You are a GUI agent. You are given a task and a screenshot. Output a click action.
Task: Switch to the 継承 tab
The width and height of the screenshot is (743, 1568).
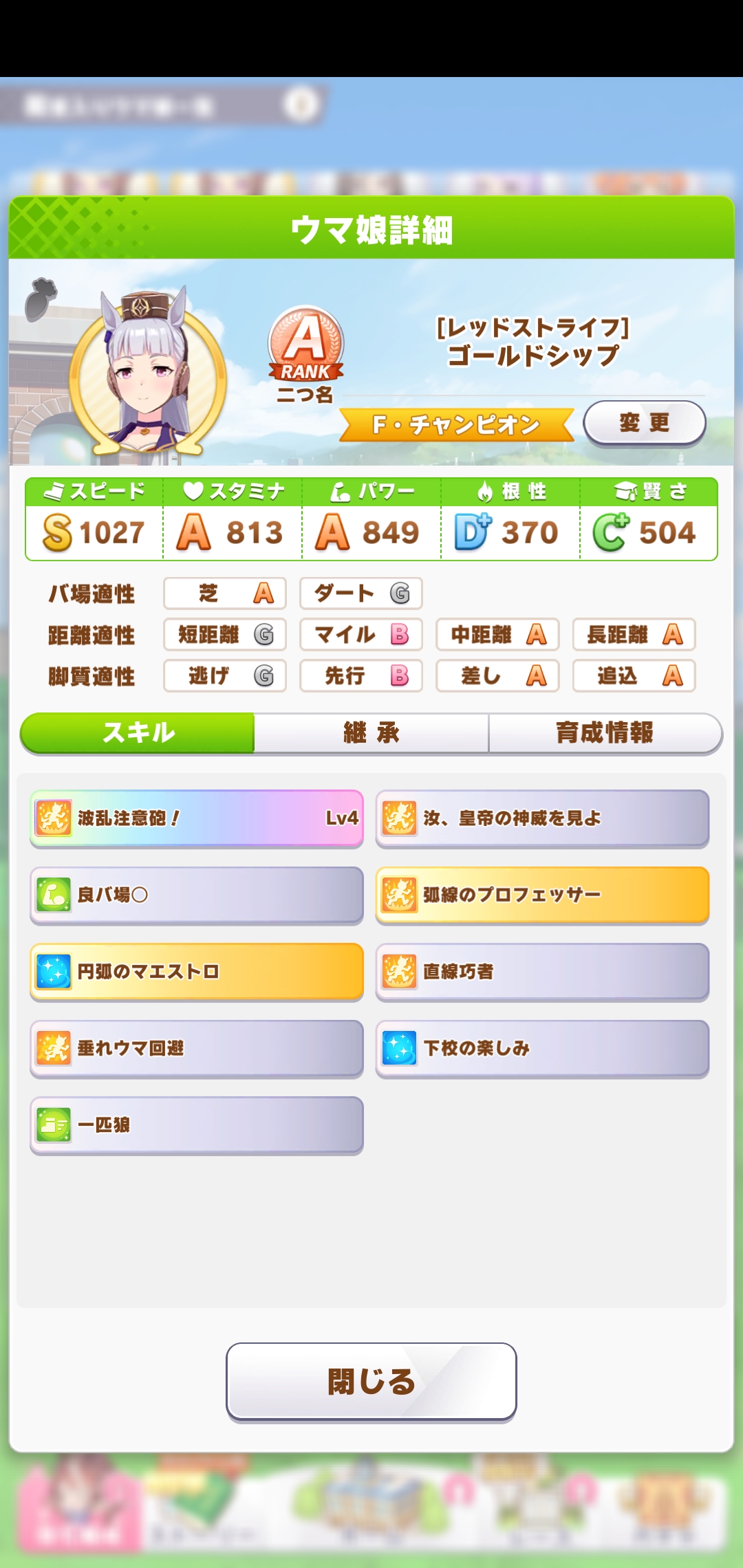pos(371,733)
